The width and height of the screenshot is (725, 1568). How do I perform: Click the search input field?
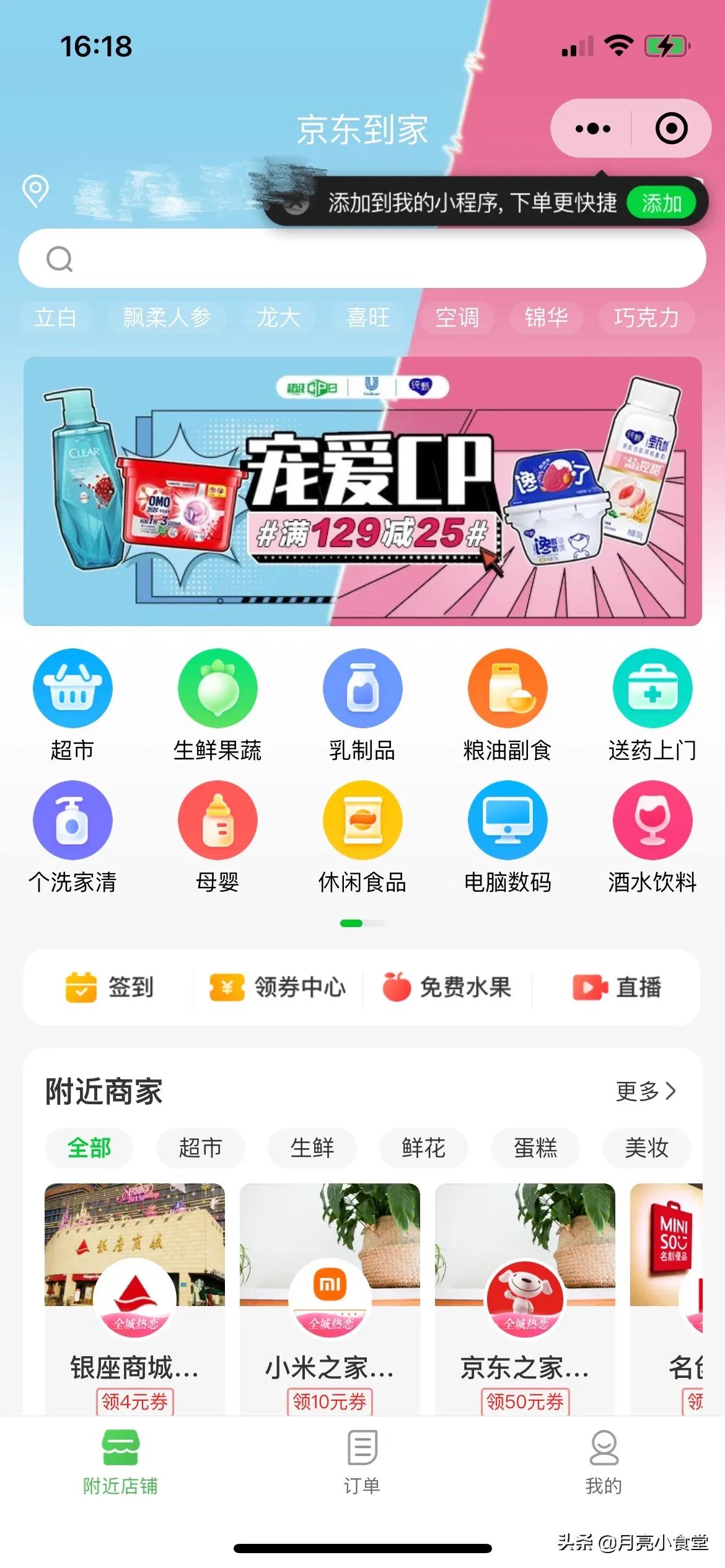[362, 259]
